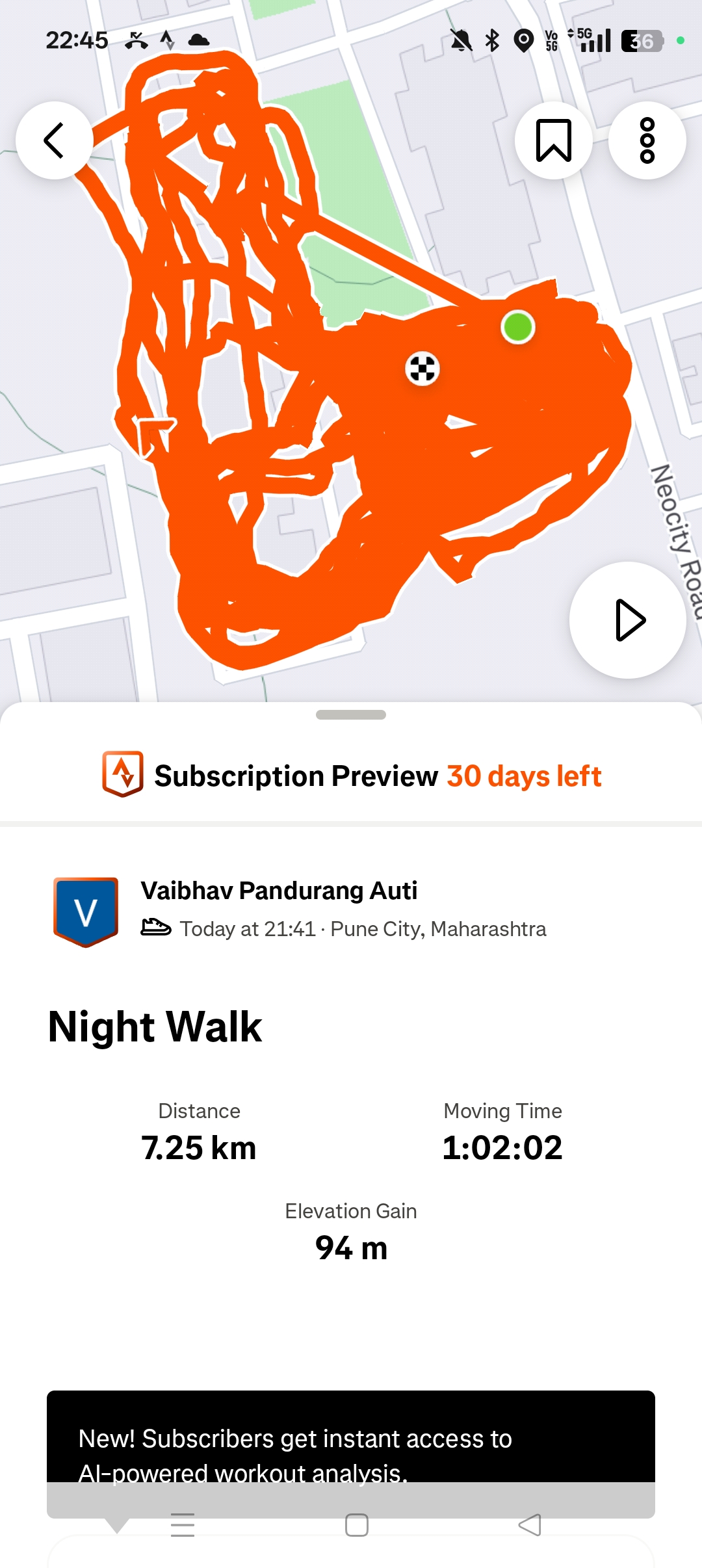Open the Subscription Preview banner
This screenshot has height=1568, width=702.
click(x=351, y=776)
